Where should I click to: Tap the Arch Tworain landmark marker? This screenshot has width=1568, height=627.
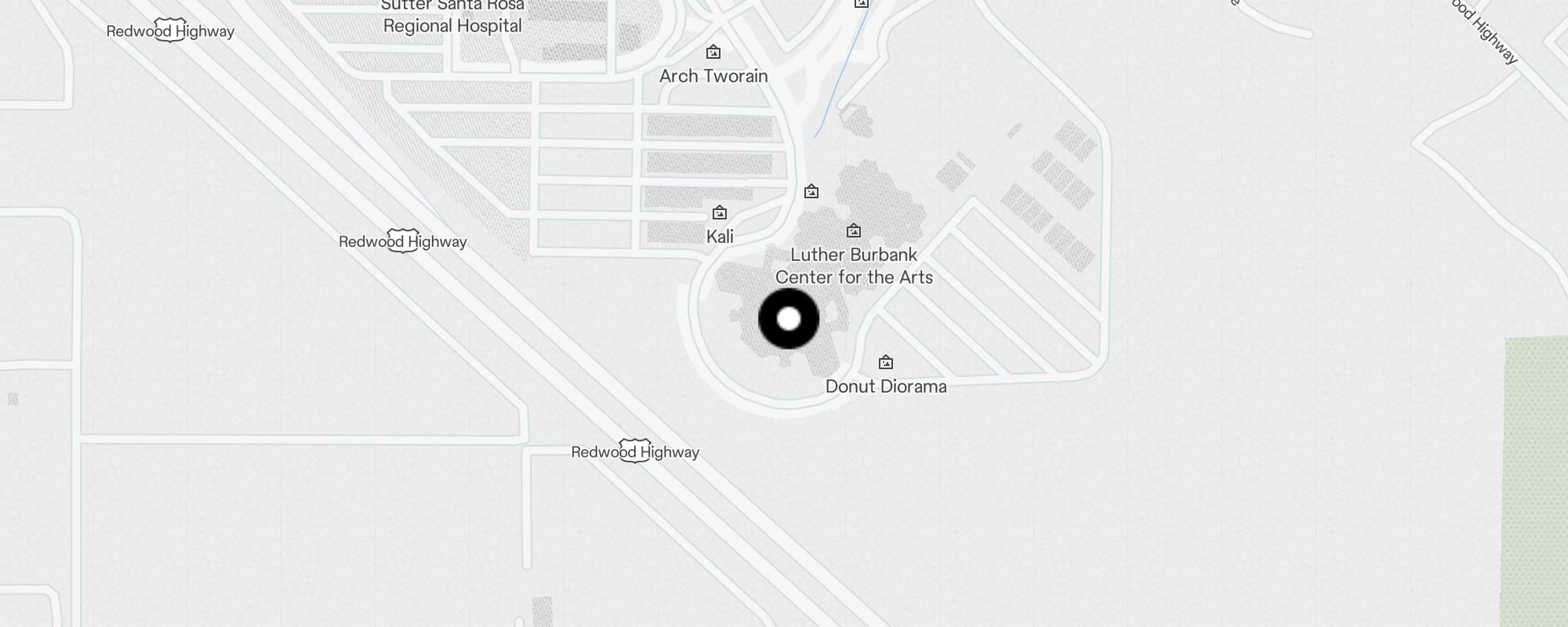(x=713, y=53)
